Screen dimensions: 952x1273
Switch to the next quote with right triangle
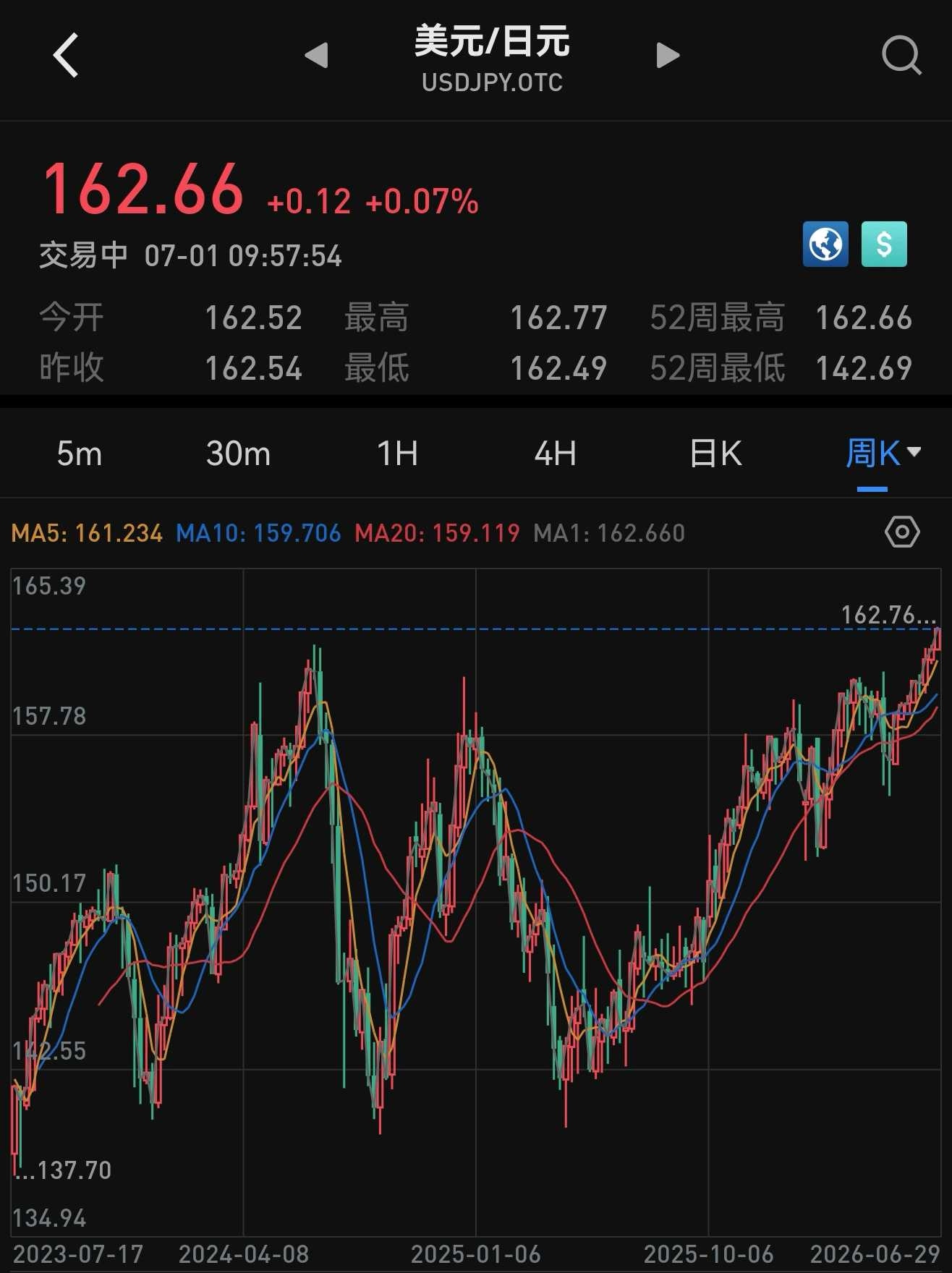(668, 55)
